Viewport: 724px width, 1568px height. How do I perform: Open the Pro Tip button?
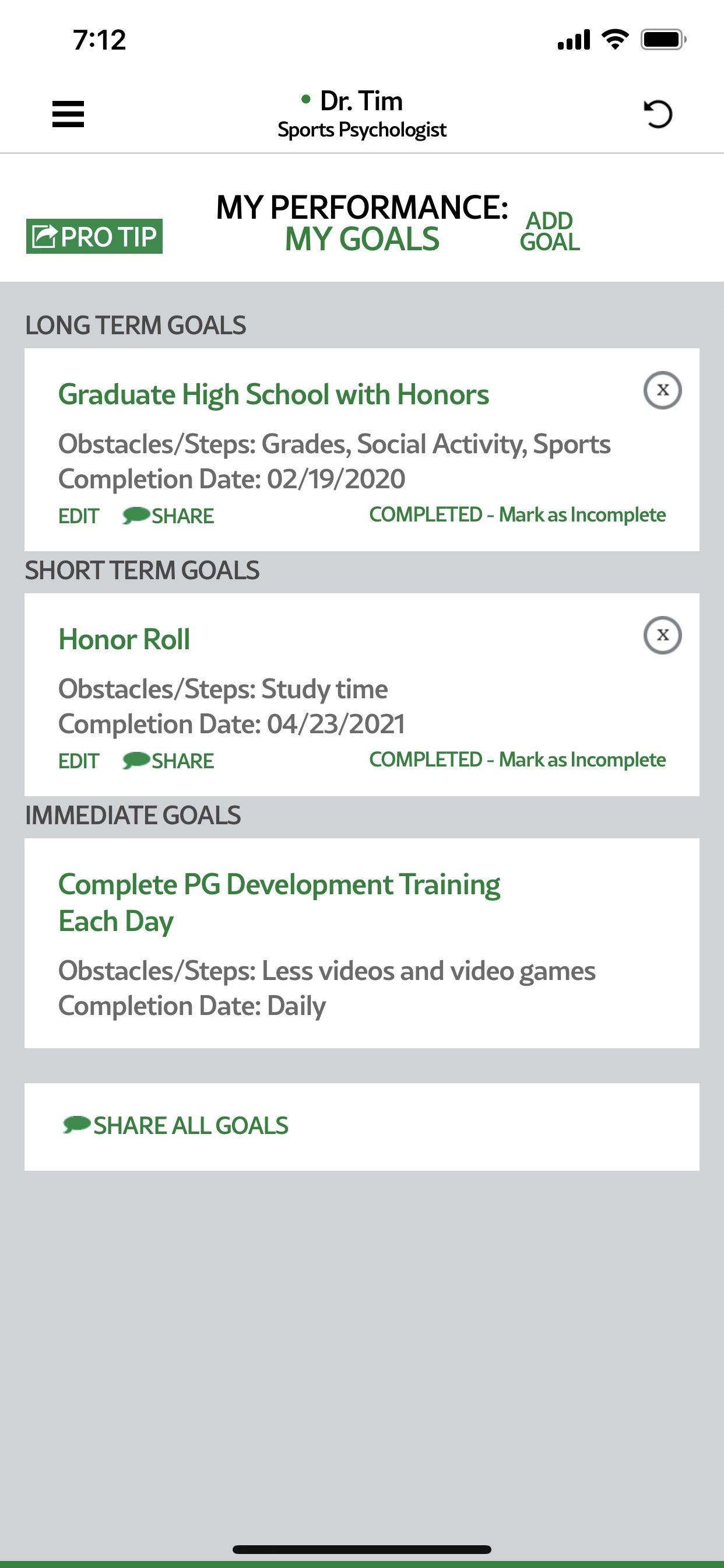pos(94,236)
